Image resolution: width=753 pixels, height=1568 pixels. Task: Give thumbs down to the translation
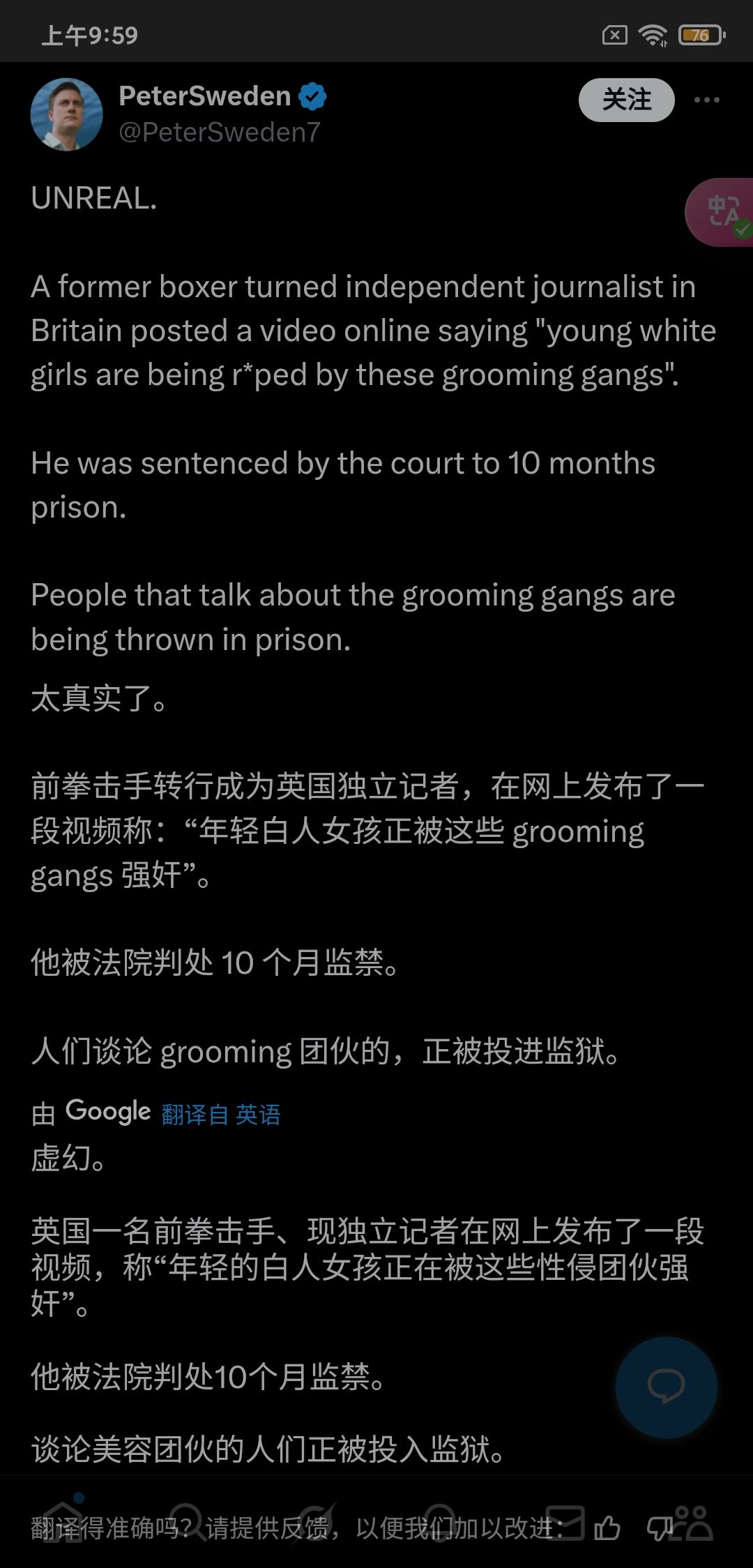click(x=659, y=1528)
